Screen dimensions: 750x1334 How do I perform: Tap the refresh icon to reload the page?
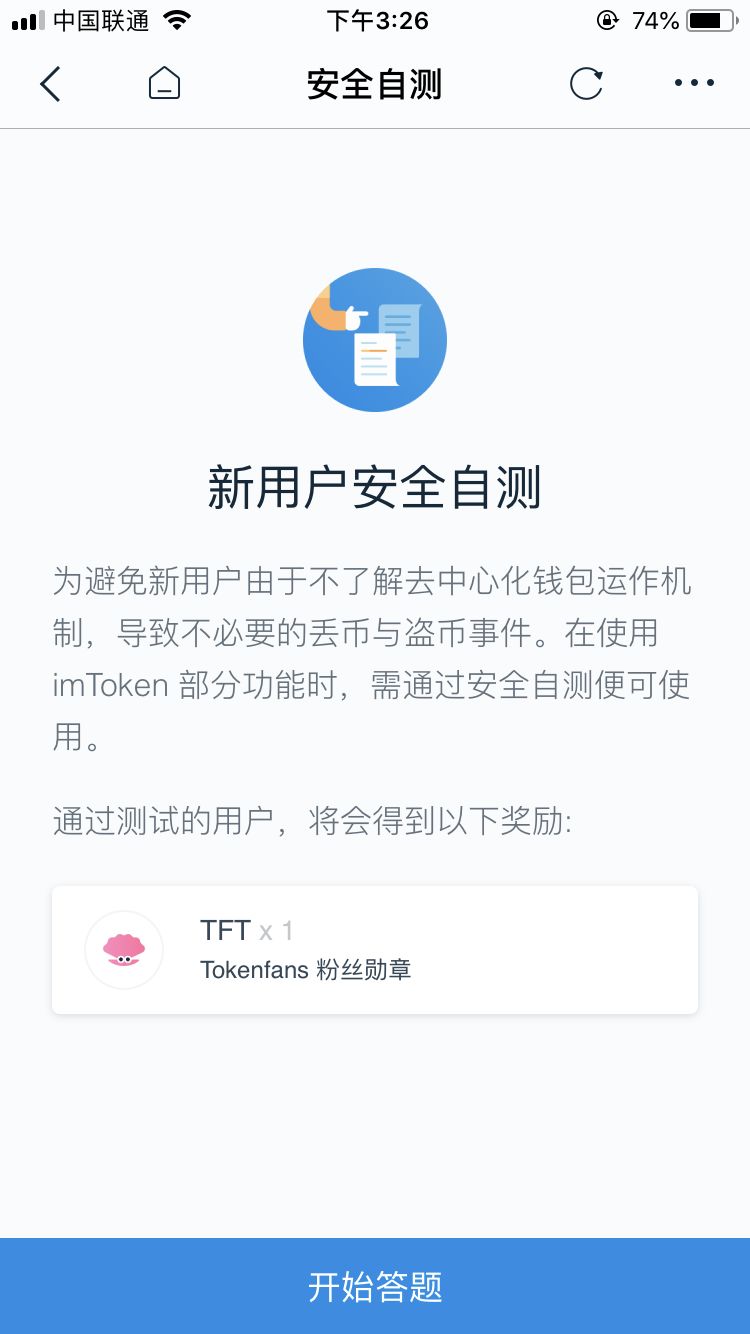[587, 84]
